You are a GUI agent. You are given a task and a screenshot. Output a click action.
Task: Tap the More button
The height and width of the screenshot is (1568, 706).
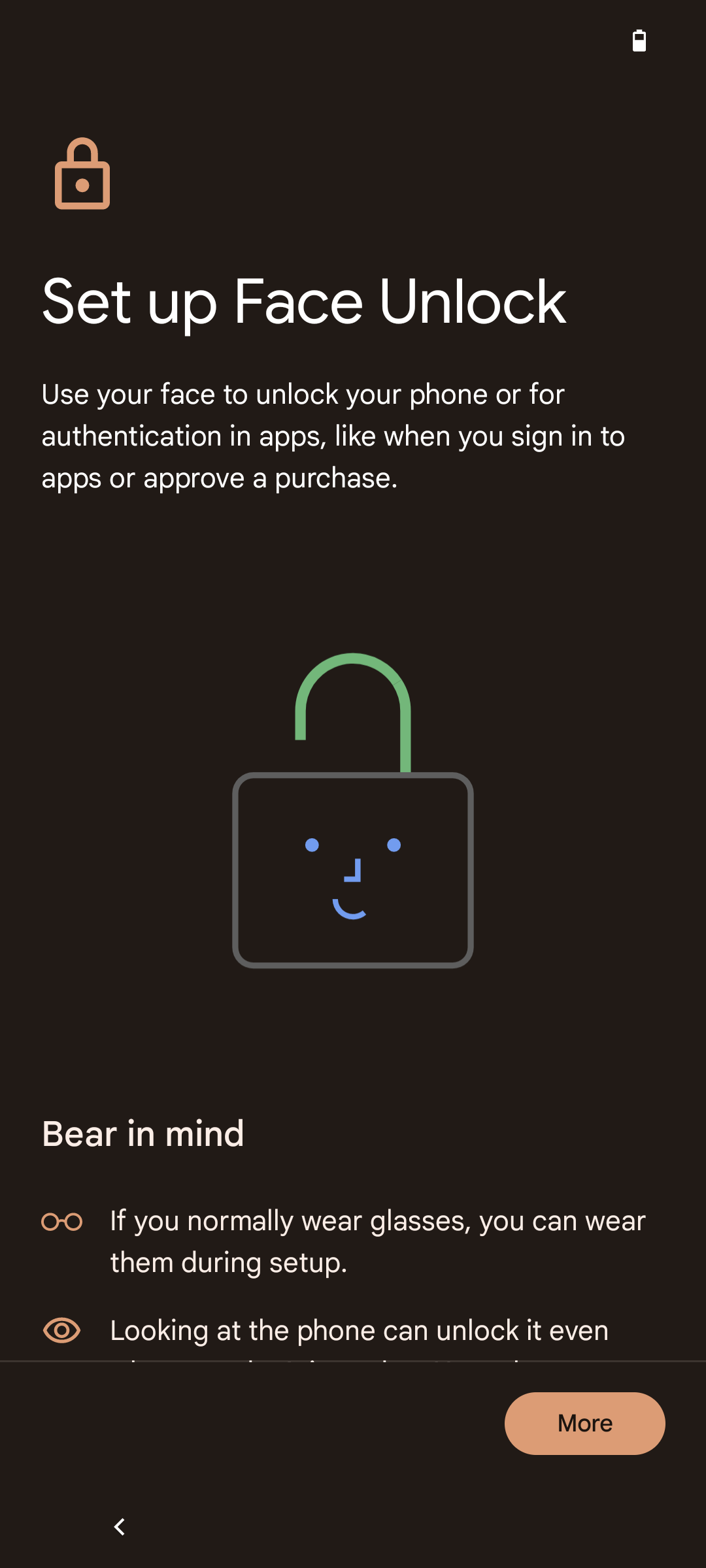(584, 1423)
